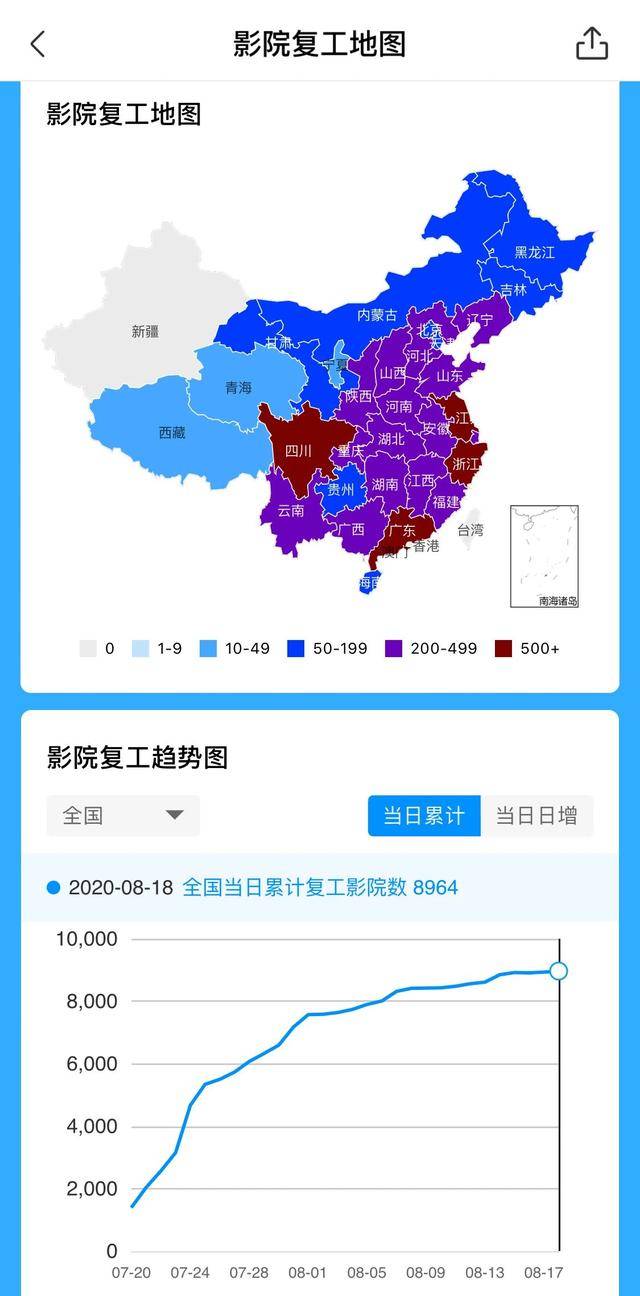Screen dimensions: 640x1296
Task: Tap 新疆 region on the map
Action: point(146,331)
